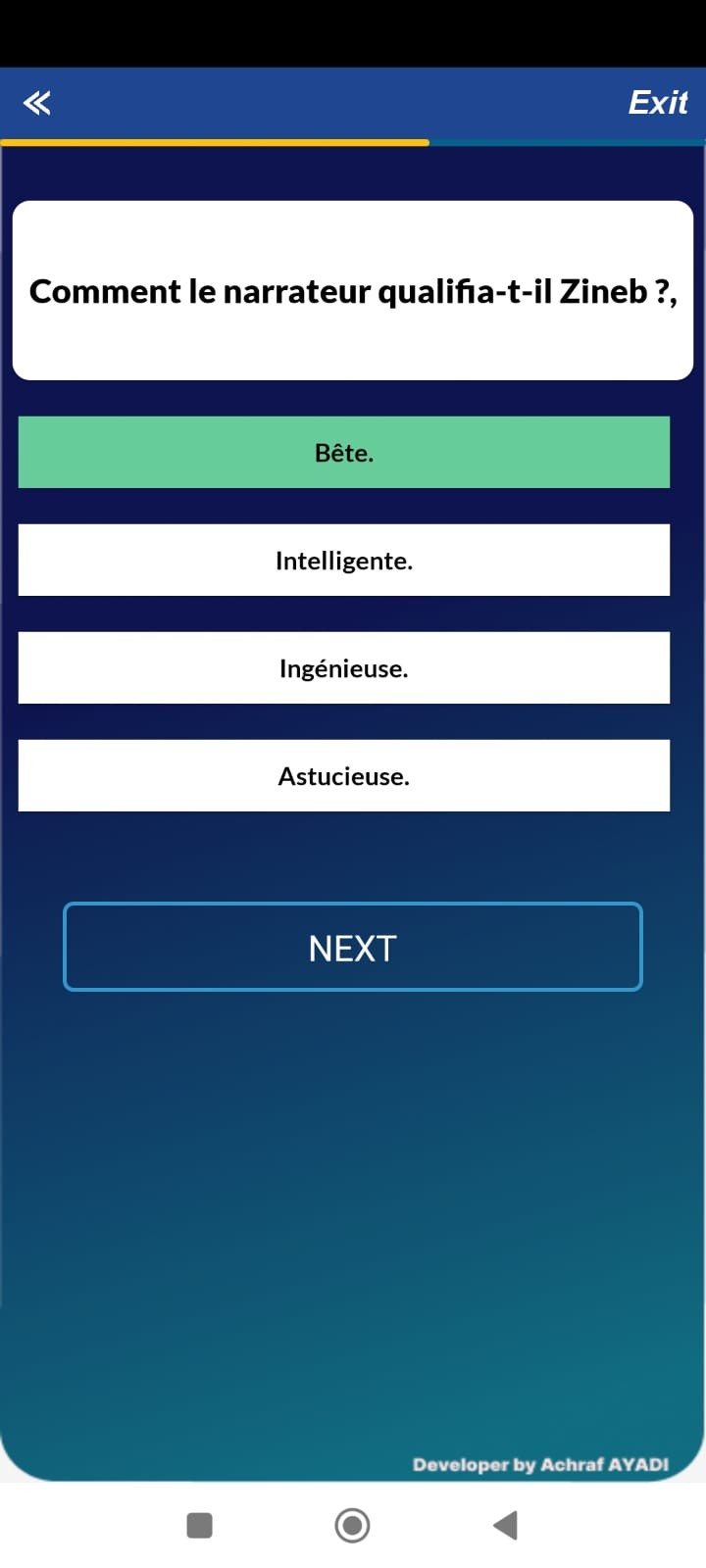Select the answer Astucieuse
The image size is (706, 1568).
point(344,776)
